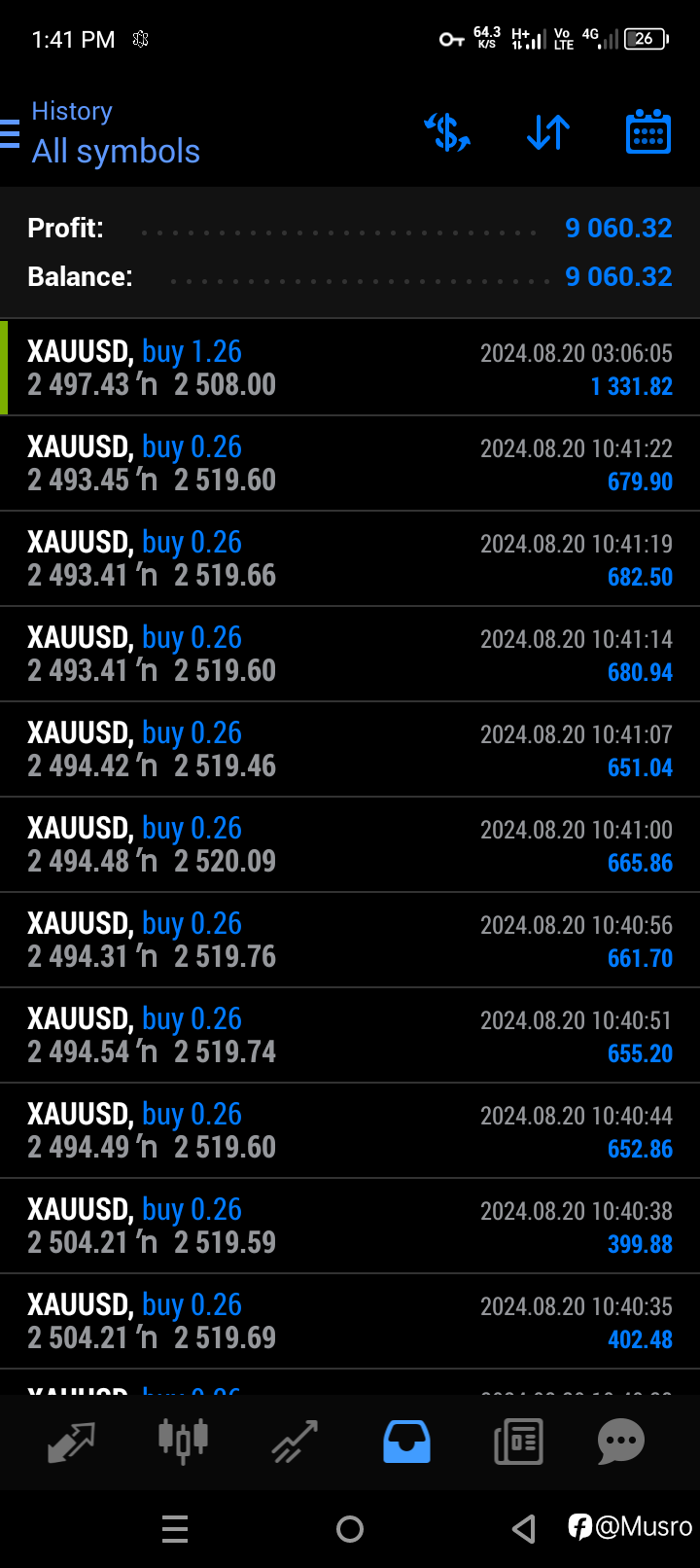Switch to the Quotes tab
The width and height of the screenshot is (700, 1568).
pos(71,1442)
